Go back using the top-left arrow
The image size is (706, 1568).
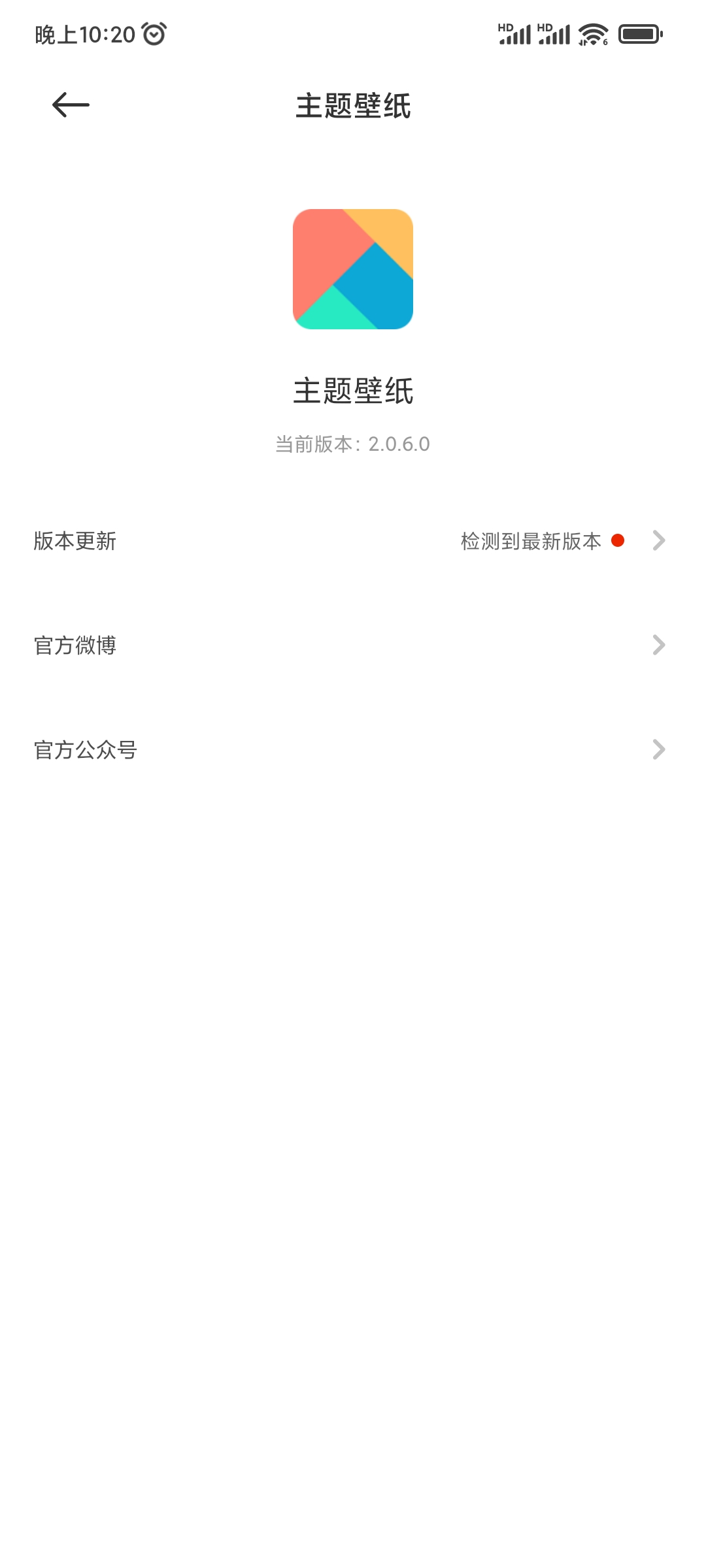tap(71, 105)
